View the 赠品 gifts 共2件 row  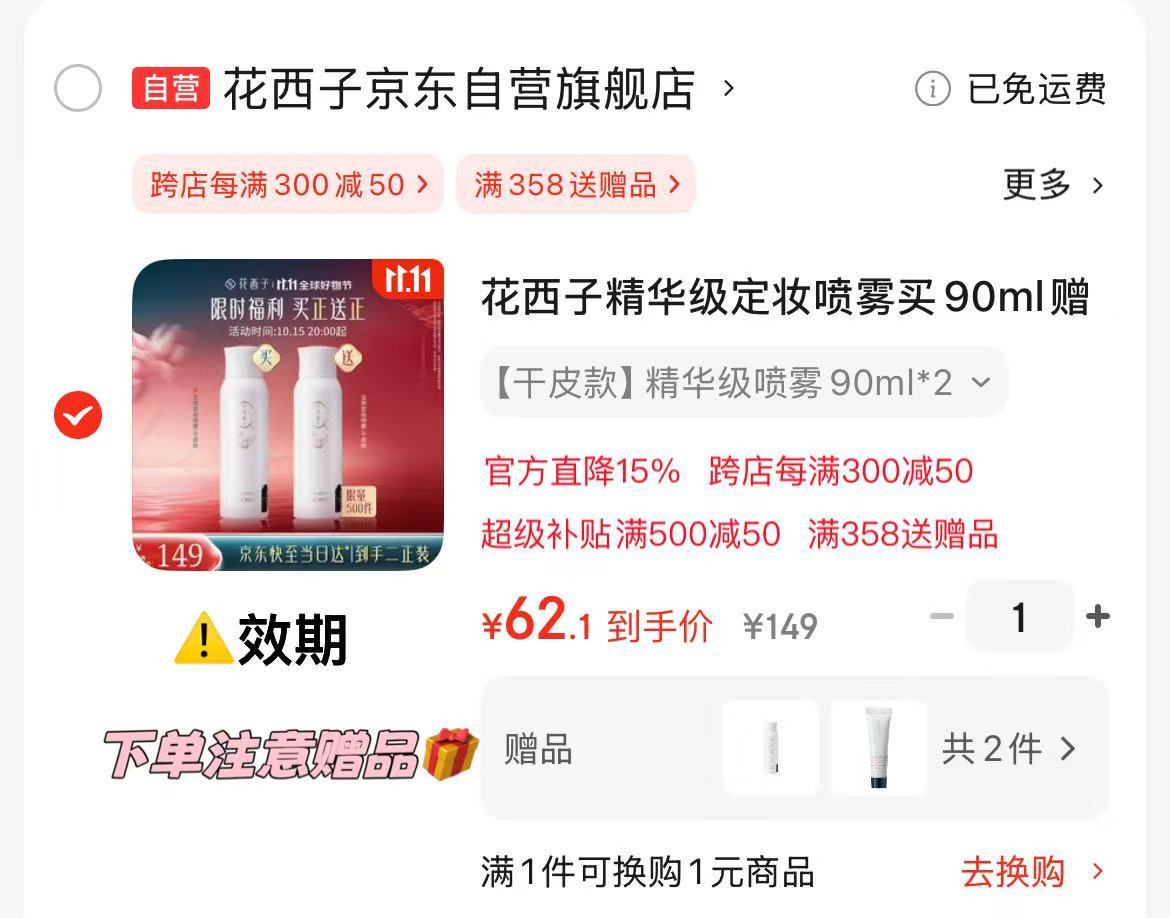tap(795, 748)
